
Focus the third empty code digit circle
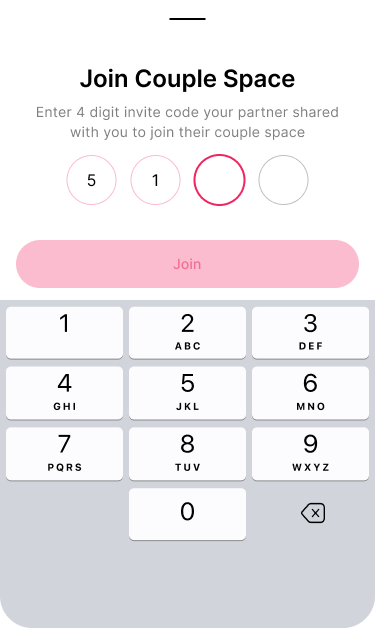[220, 180]
